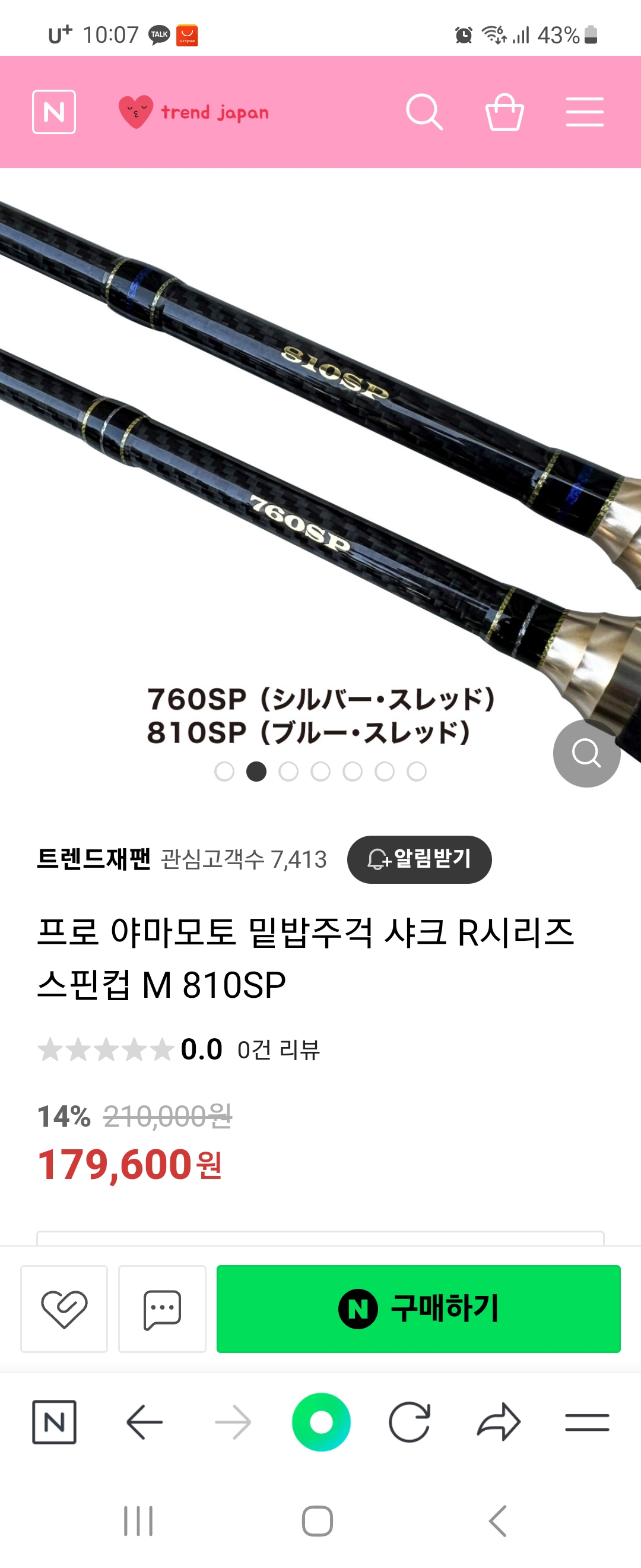Image resolution: width=641 pixels, height=1568 pixels.
Task: Go back one page with the browser back arrow
Action: tap(144, 1422)
